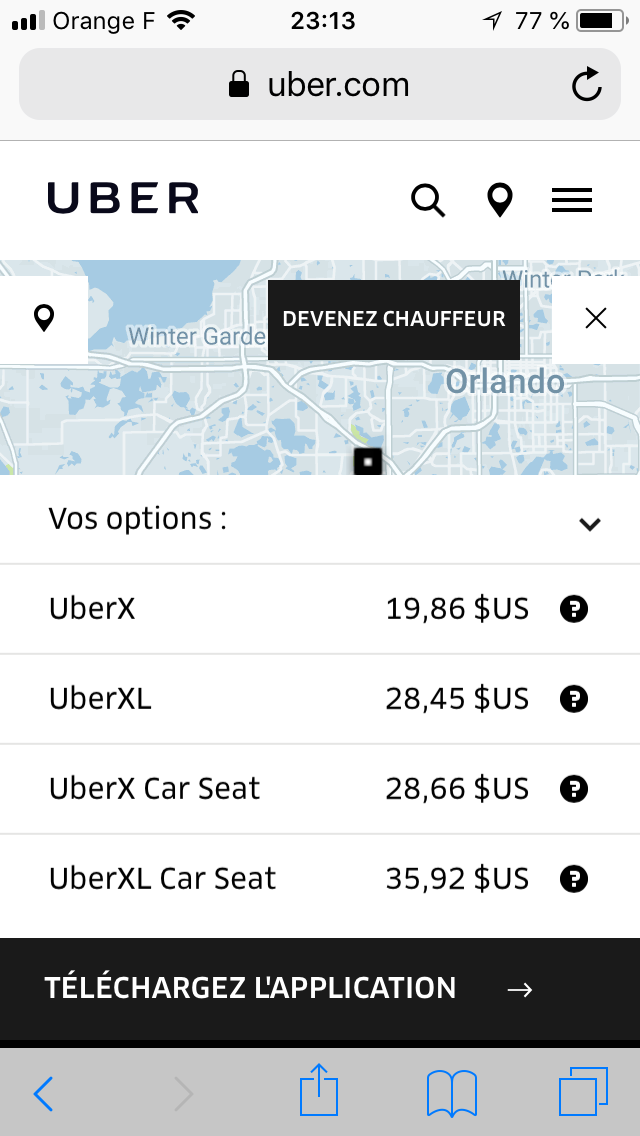Open the location pin in Uber header
Screen dimensions: 640x1136
[499, 200]
